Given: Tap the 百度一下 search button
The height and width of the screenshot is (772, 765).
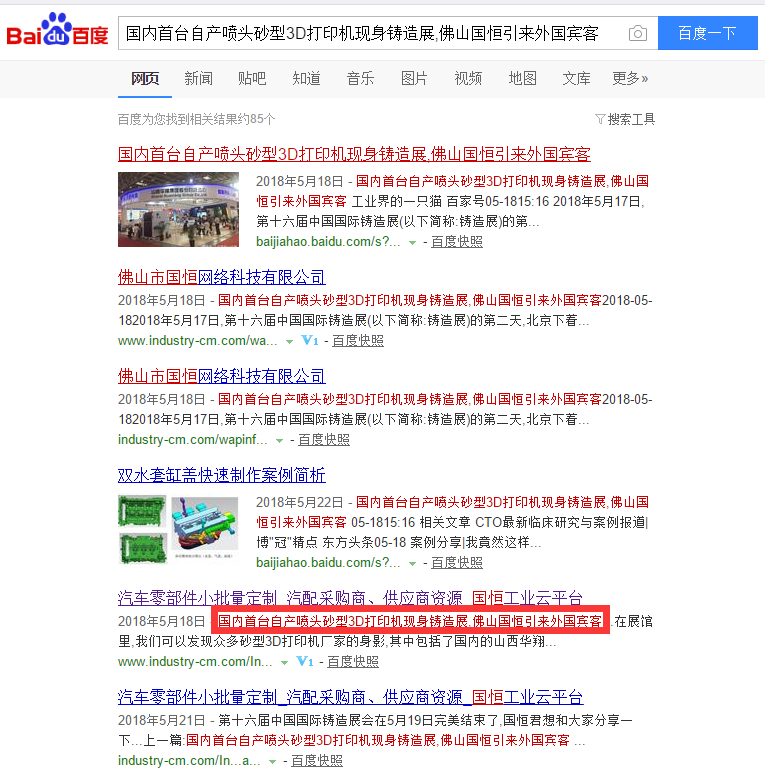Looking at the screenshot, I should click(x=706, y=33).
